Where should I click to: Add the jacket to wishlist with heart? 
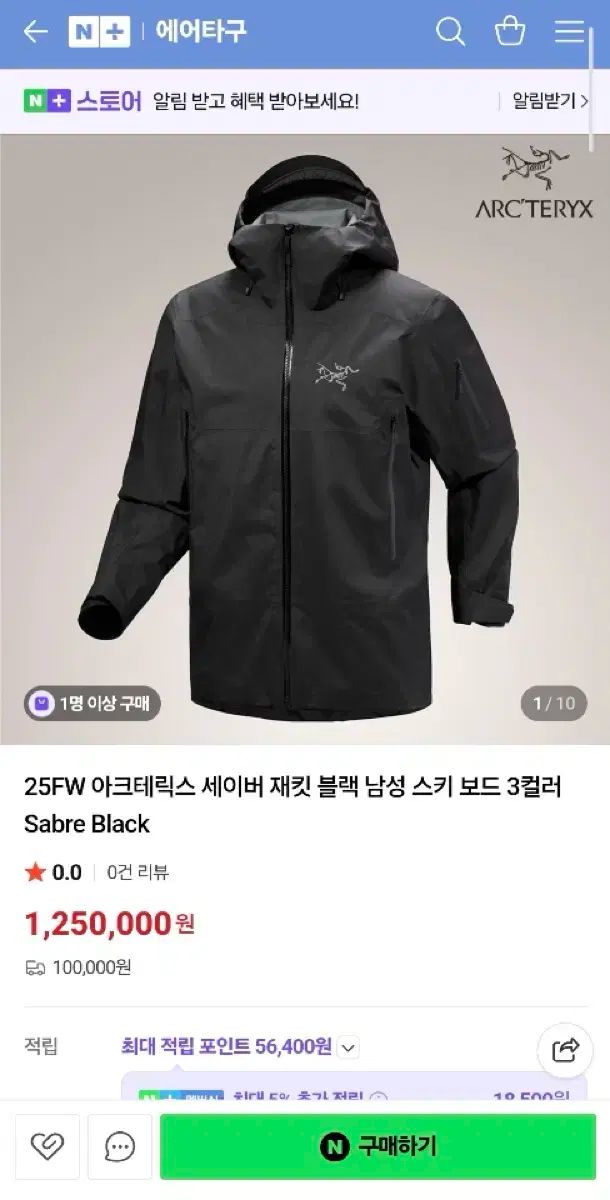(x=47, y=1147)
